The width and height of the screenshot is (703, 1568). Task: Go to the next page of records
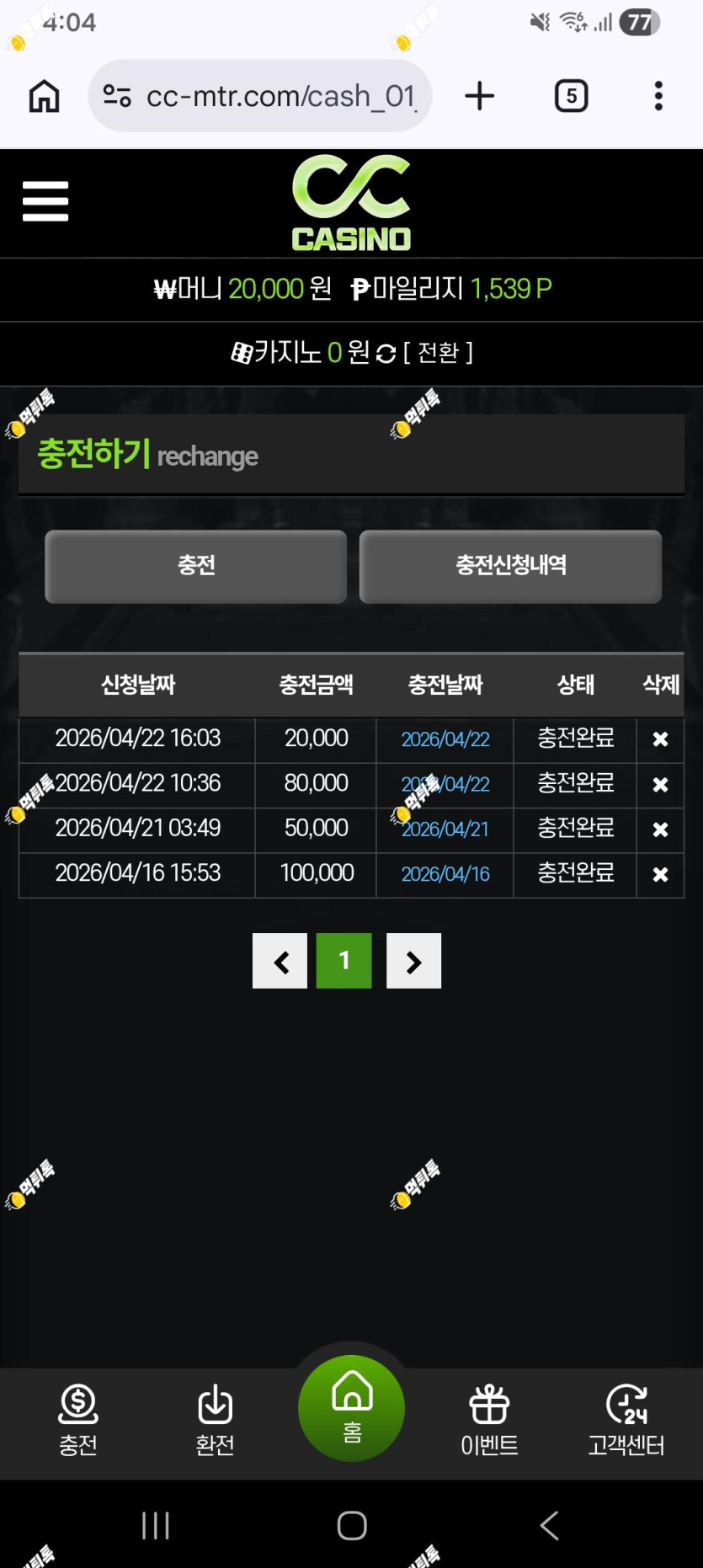413,961
